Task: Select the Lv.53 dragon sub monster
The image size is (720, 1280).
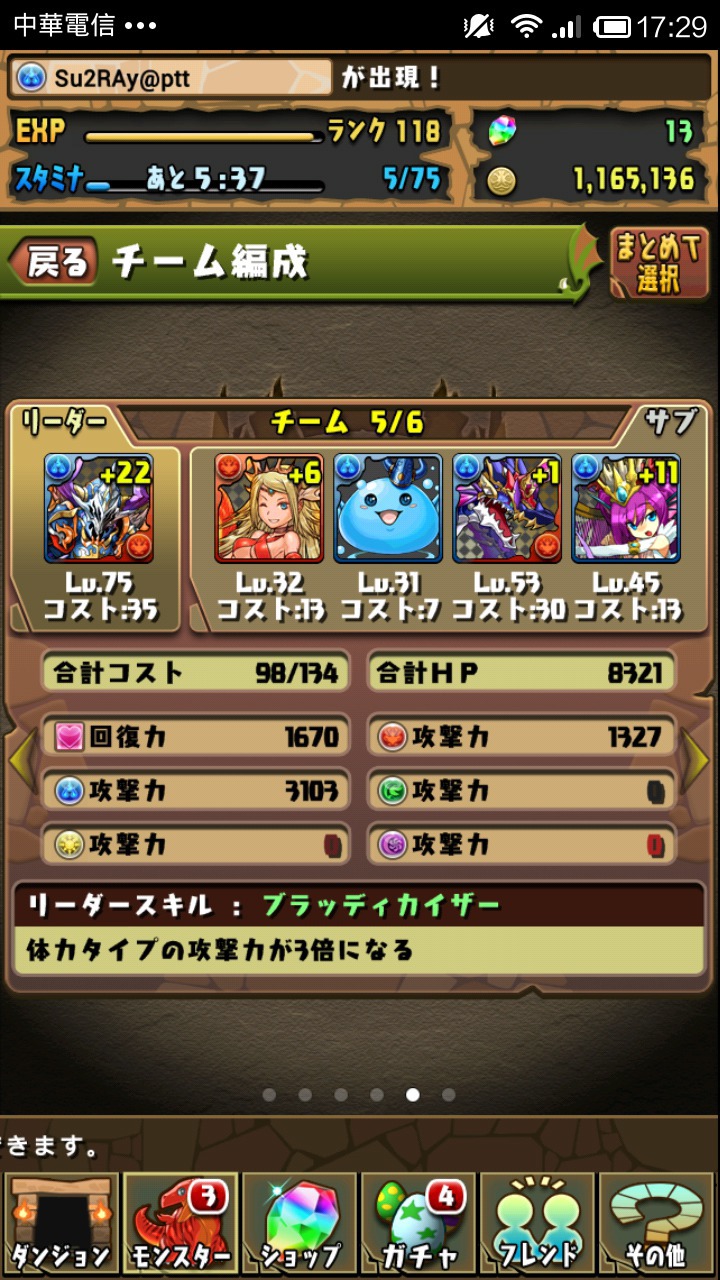Action: [507, 508]
